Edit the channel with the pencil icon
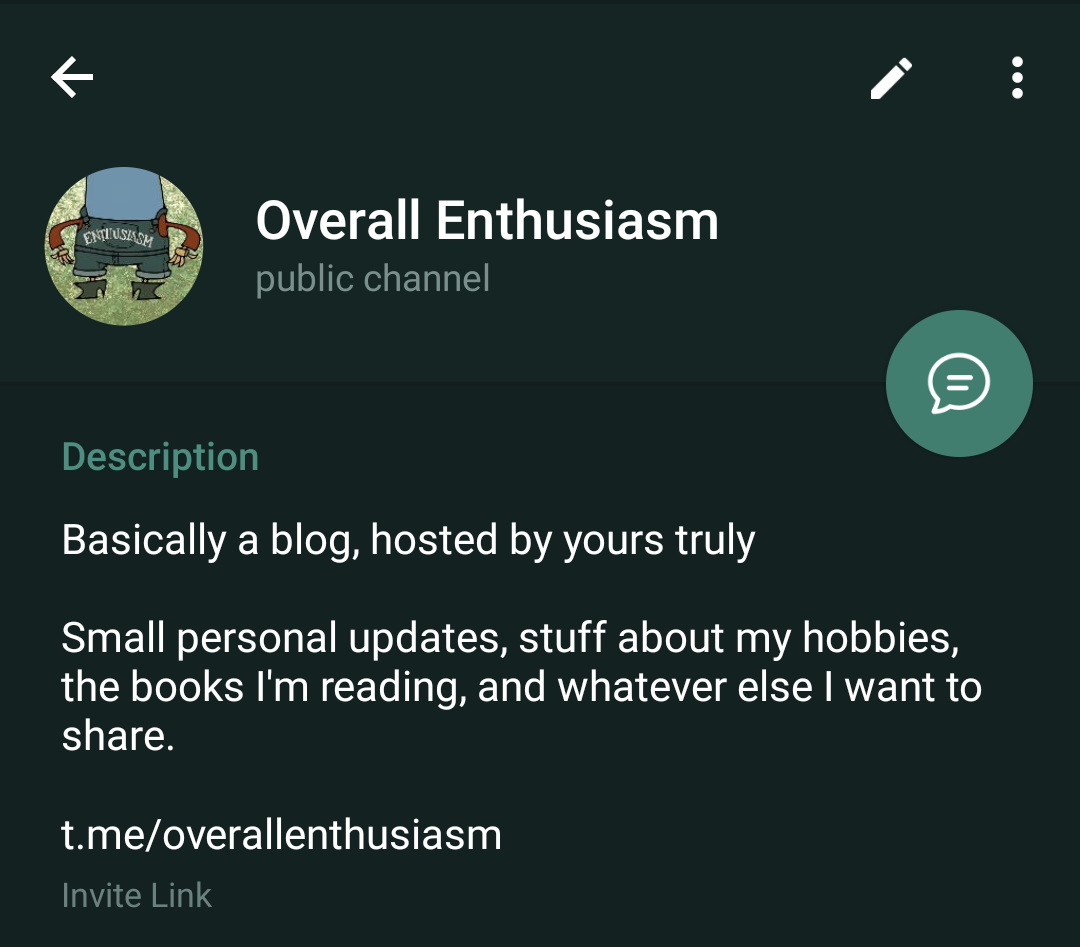Screen dimensions: 1080x947 [891, 78]
